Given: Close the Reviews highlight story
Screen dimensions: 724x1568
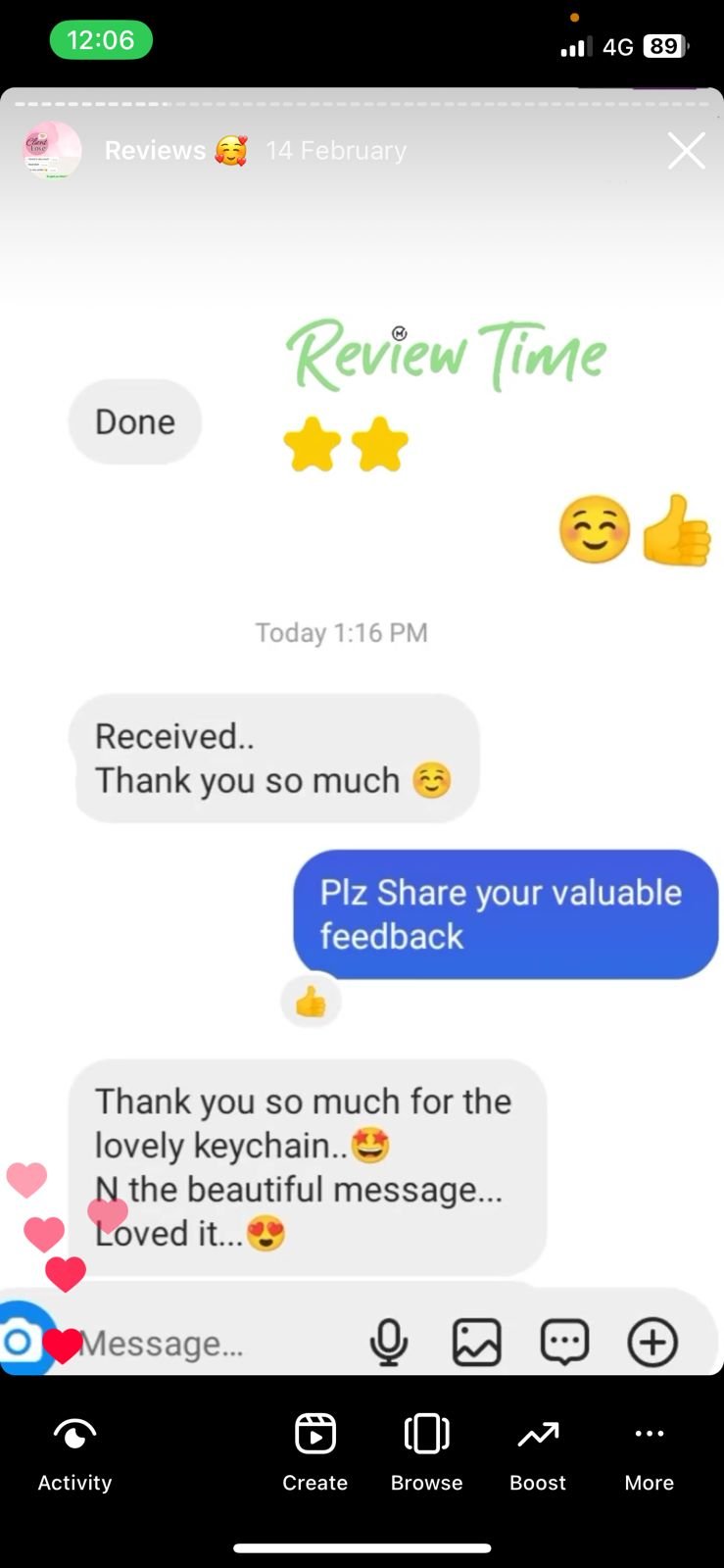Looking at the screenshot, I should pyautogui.click(x=686, y=151).
